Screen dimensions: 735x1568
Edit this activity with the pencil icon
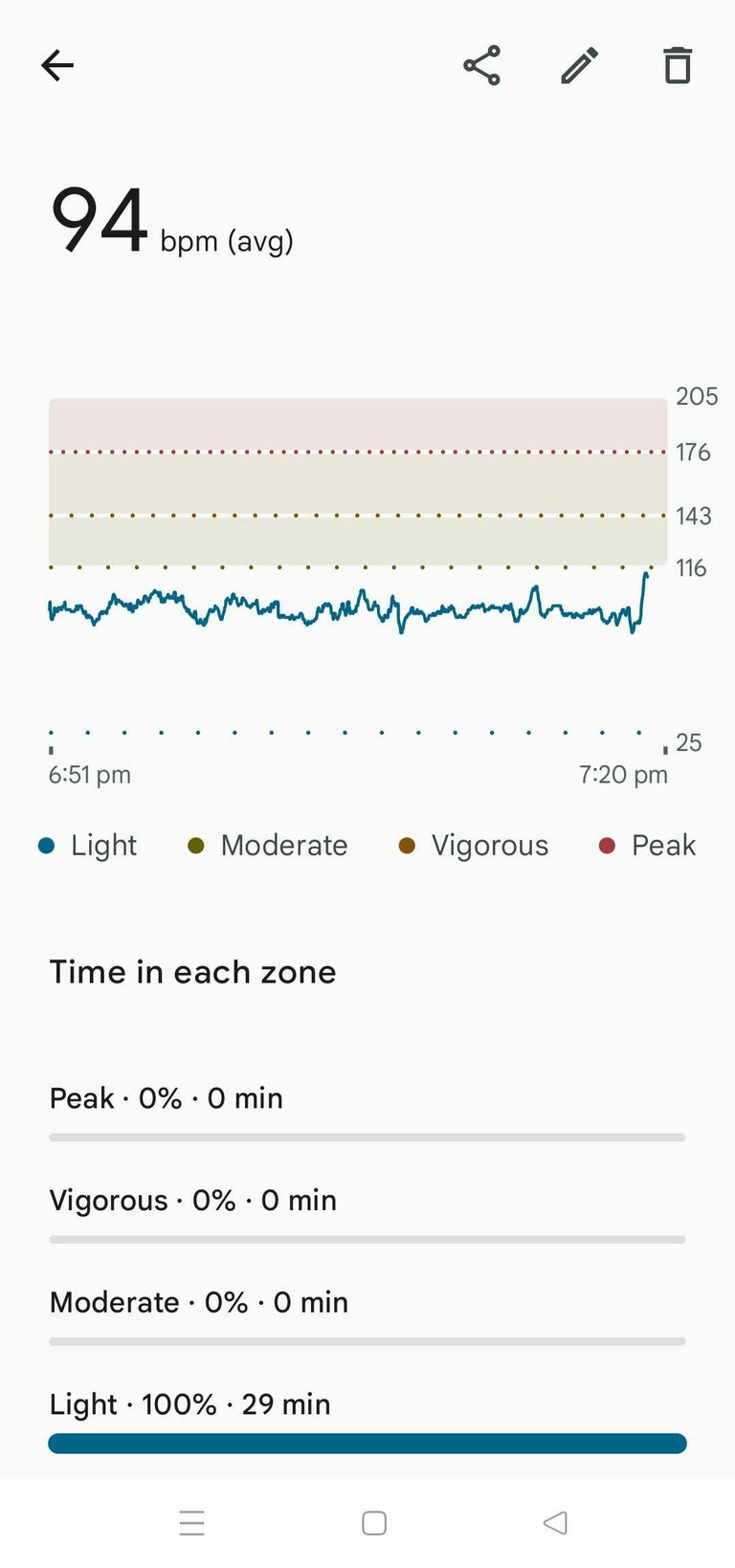tap(579, 65)
